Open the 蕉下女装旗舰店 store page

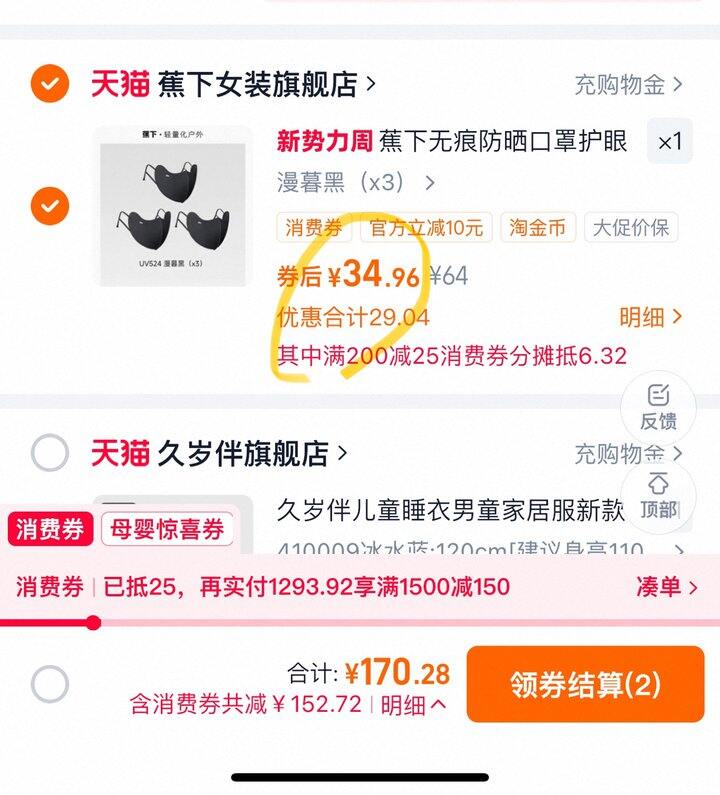point(233,84)
